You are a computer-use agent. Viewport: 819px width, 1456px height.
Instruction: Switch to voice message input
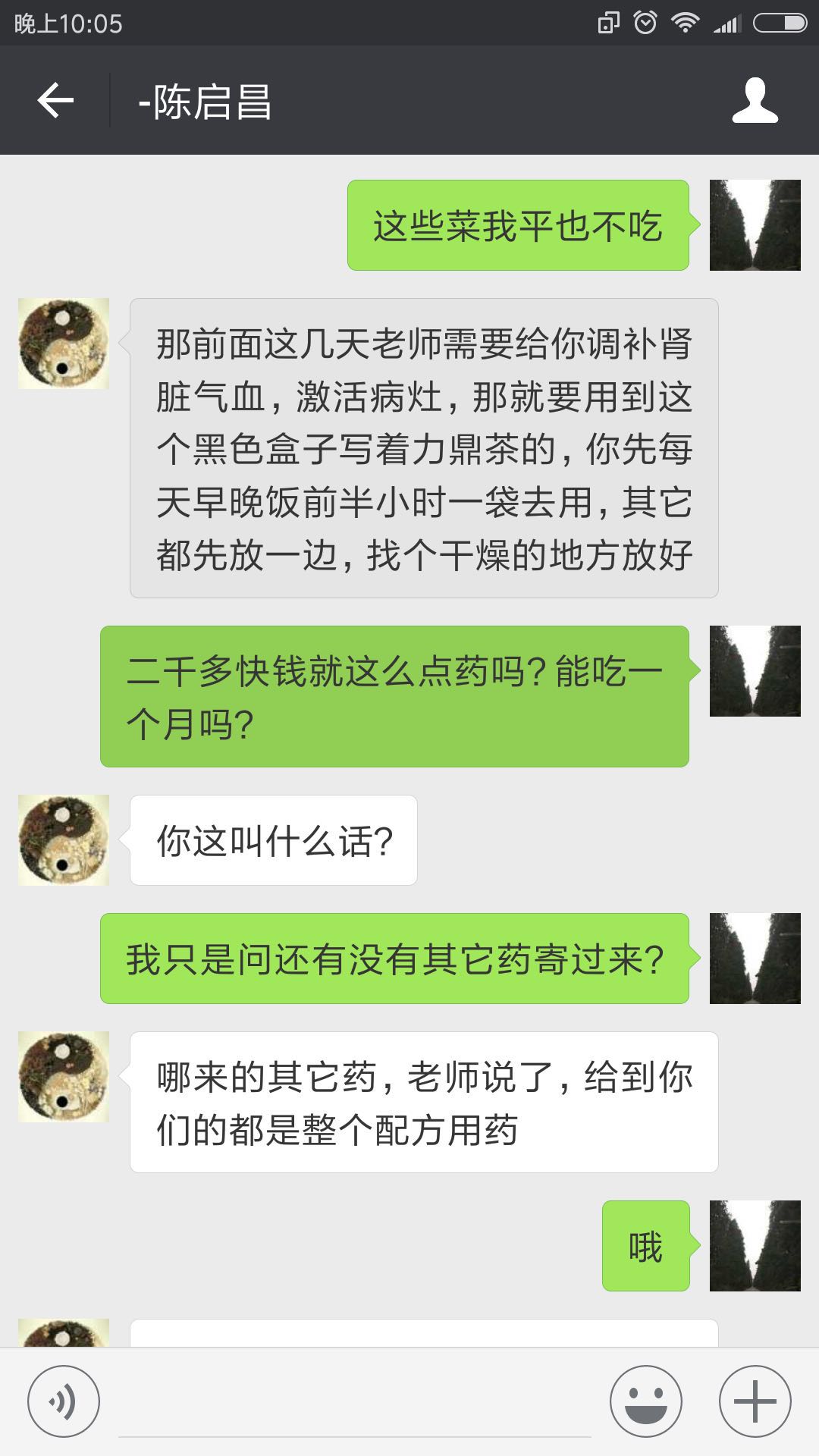[x=64, y=1401]
